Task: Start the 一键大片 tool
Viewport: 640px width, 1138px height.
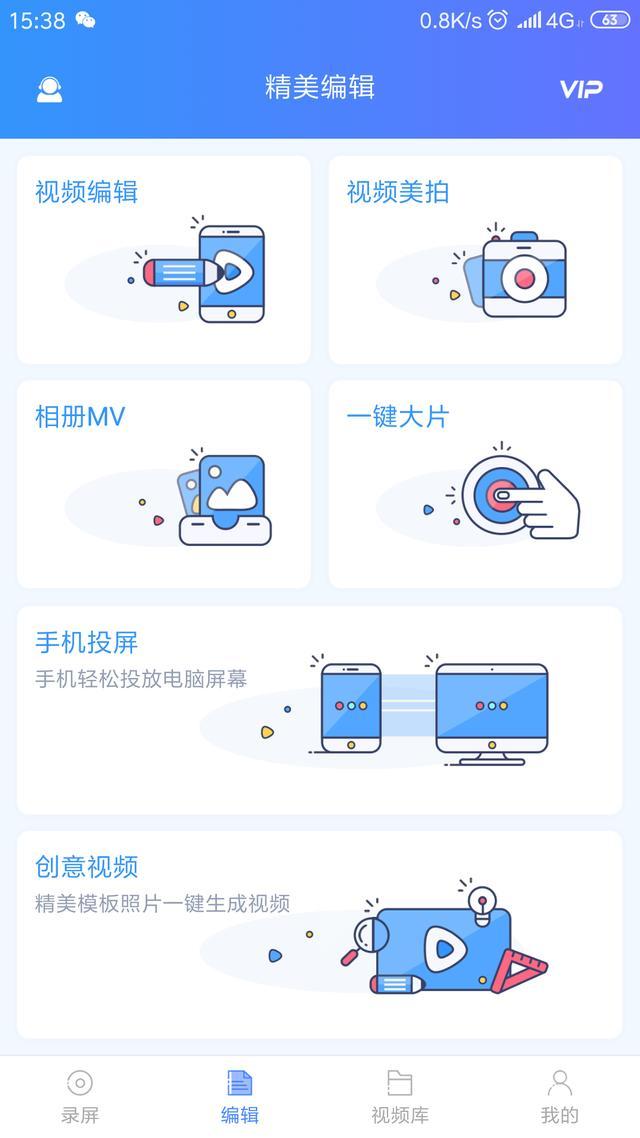Action: (x=475, y=484)
